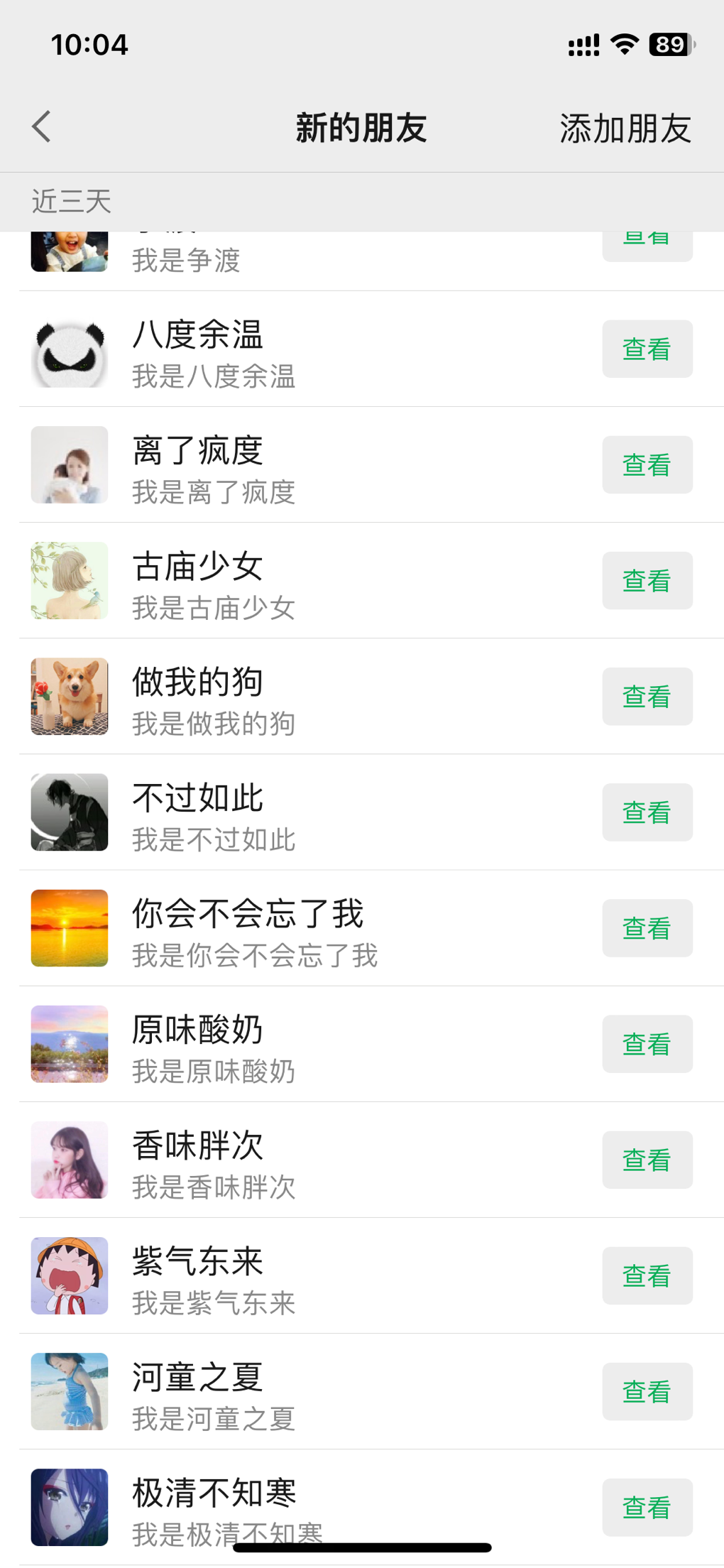The image size is (724, 1568).
Task: Tap 查看 beside 香味胖次
Action: click(x=647, y=1160)
